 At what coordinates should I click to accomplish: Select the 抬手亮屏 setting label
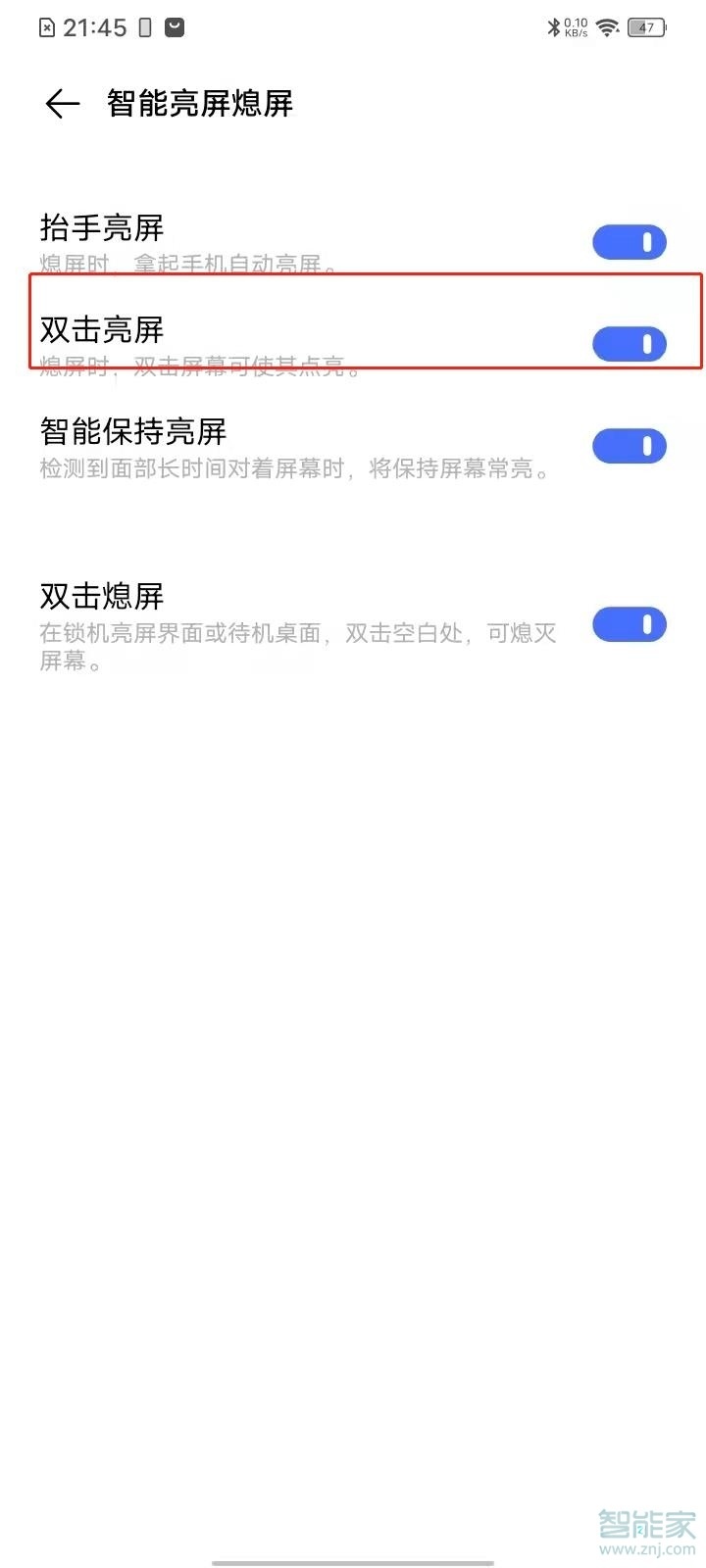pyautogui.click(x=101, y=227)
